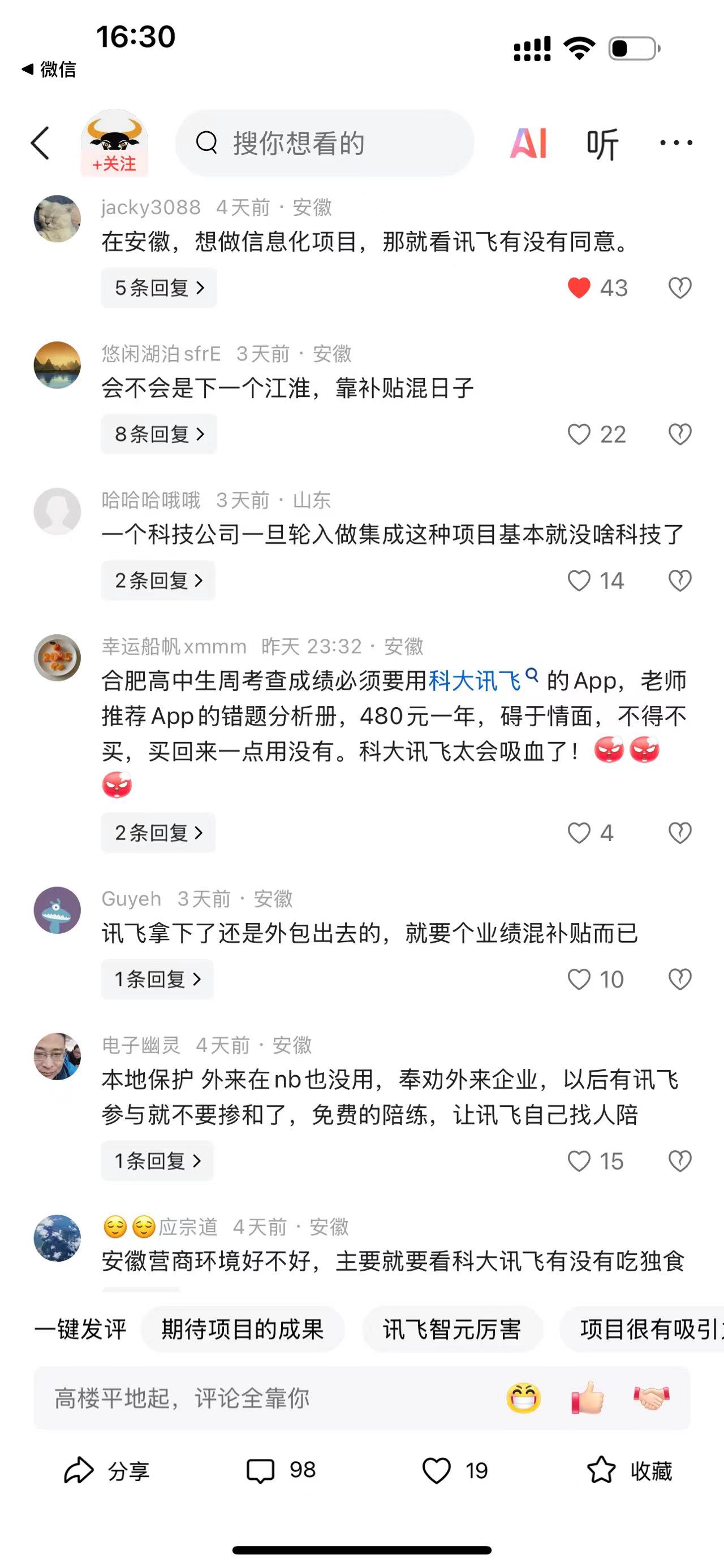Insert the thumbs-up emoji in comment box

[587, 1397]
